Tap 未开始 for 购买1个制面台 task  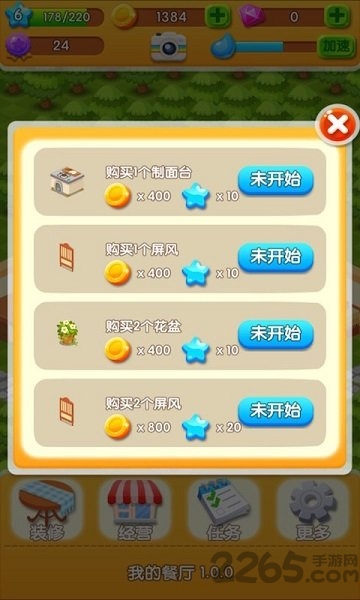(276, 180)
